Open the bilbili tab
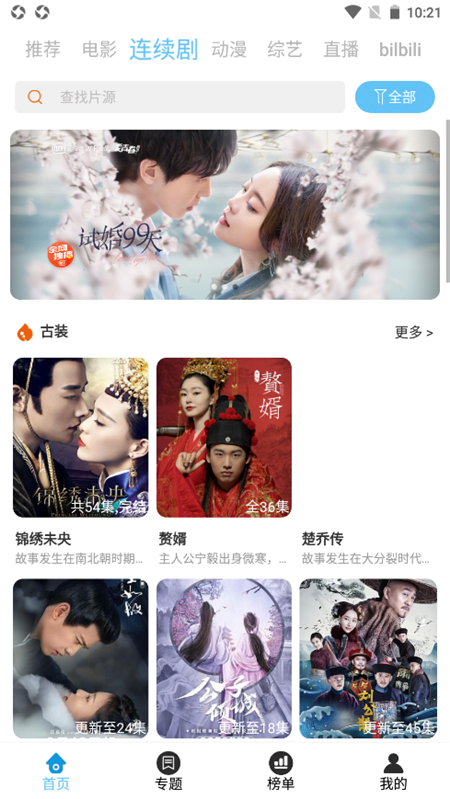 [400, 50]
